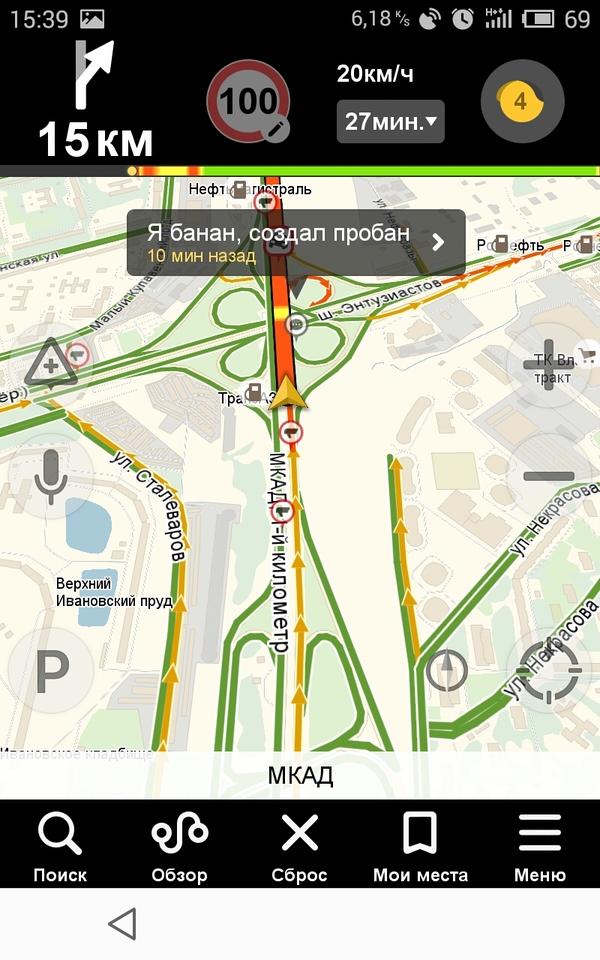Center map on my location
The image size is (600, 960).
[x=548, y=670]
